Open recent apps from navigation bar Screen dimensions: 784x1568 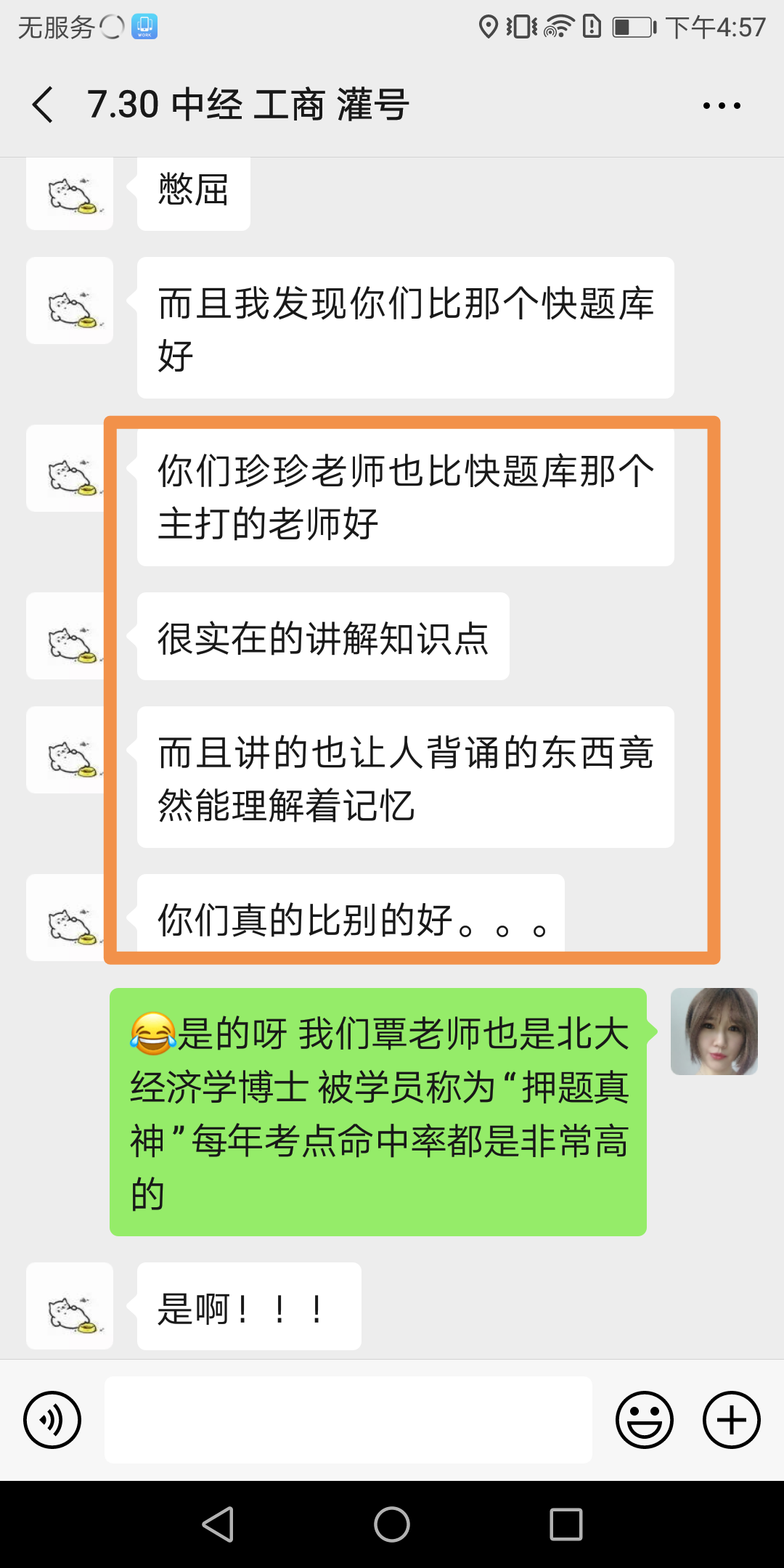point(566,1524)
